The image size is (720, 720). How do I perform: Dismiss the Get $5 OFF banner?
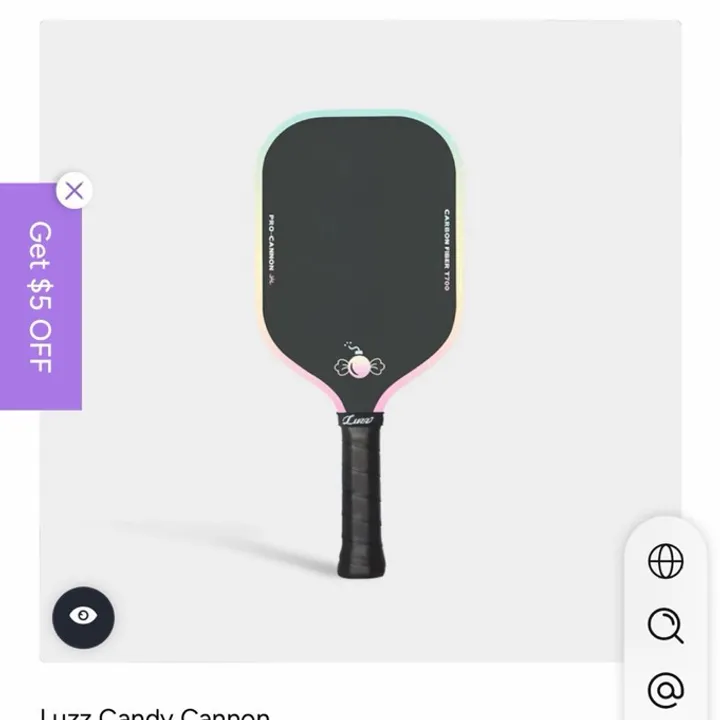point(74,190)
